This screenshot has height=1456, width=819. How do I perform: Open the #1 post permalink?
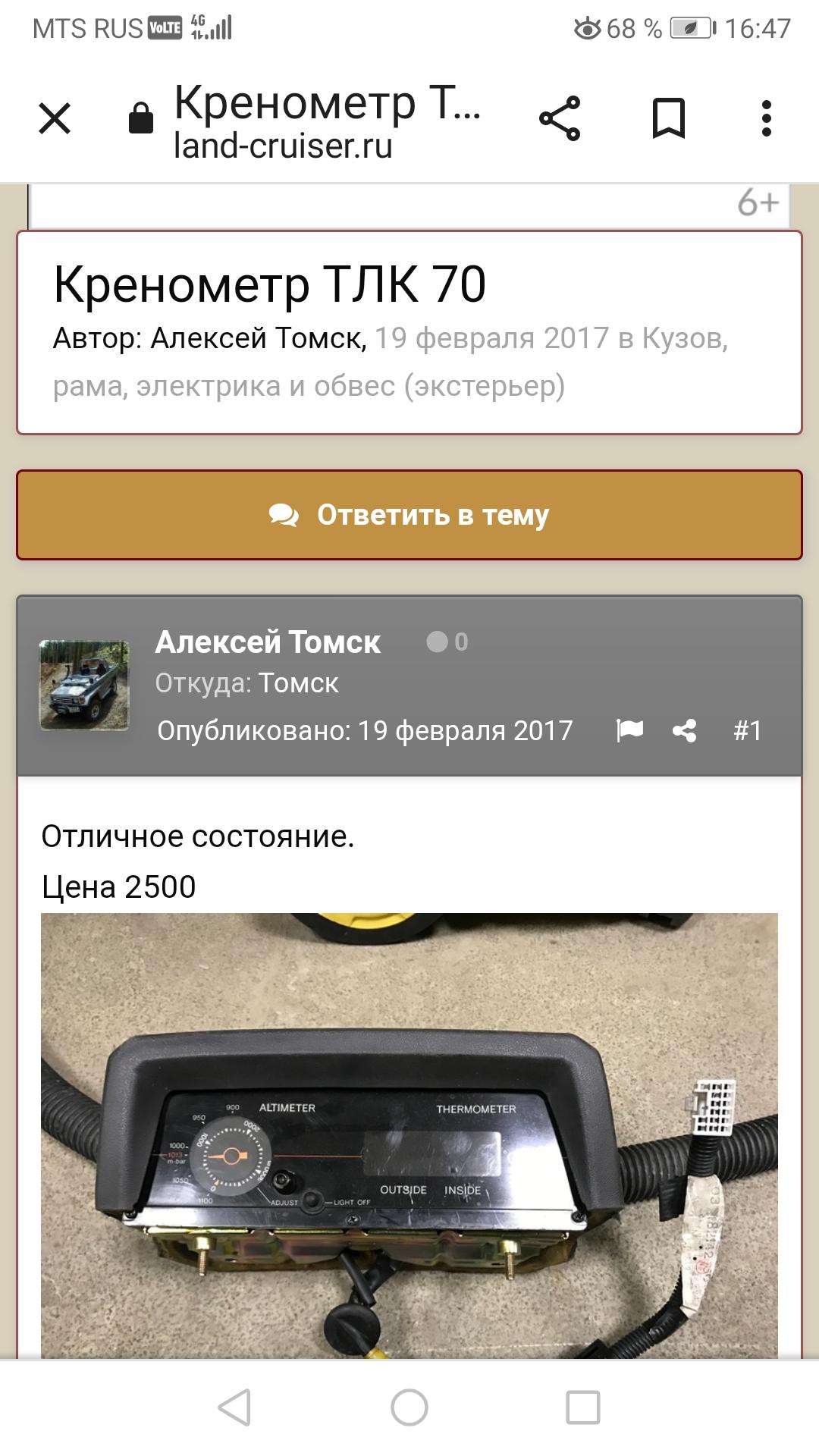(x=747, y=731)
